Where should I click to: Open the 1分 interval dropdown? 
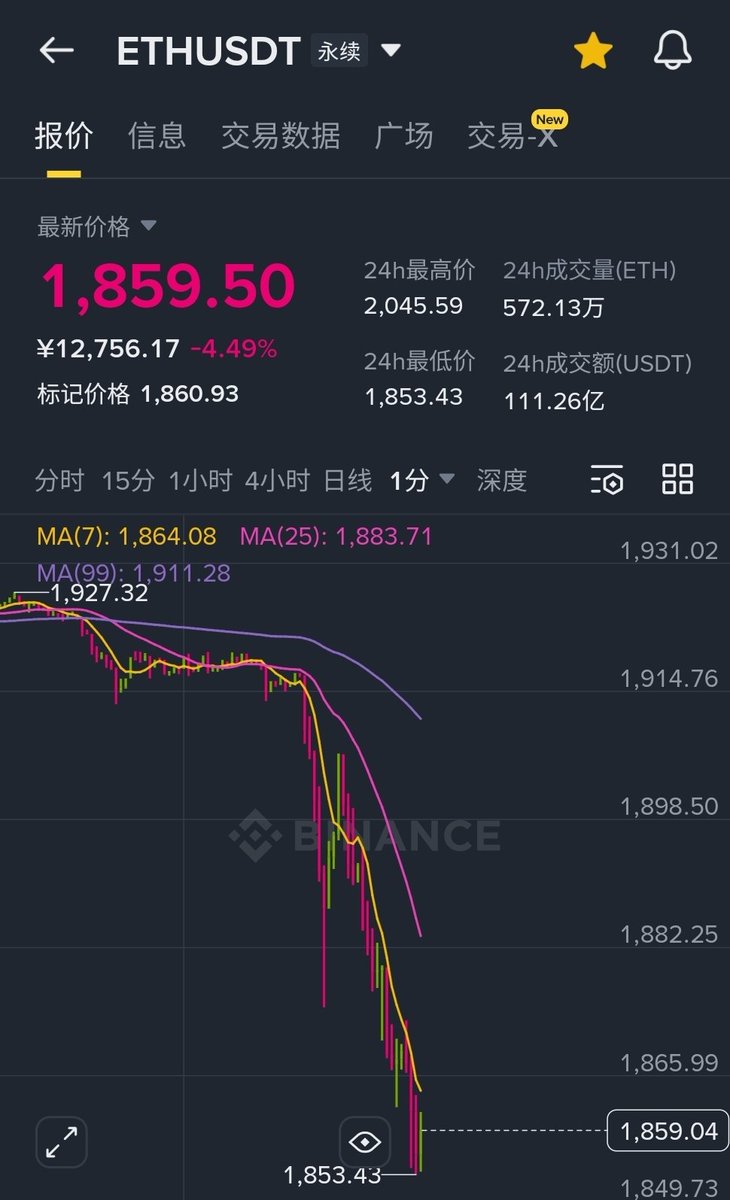pos(421,480)
